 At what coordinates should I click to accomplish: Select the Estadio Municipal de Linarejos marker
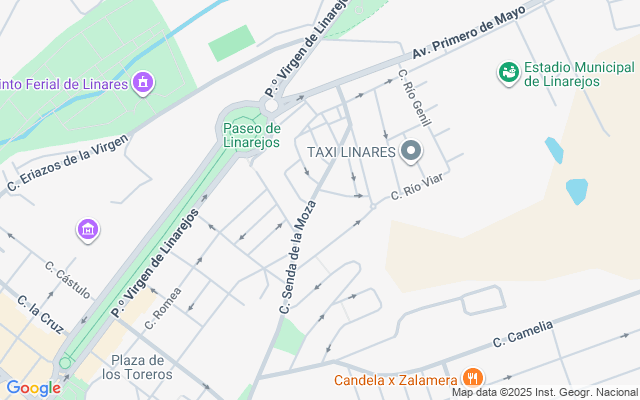click(x=509, y=72)
